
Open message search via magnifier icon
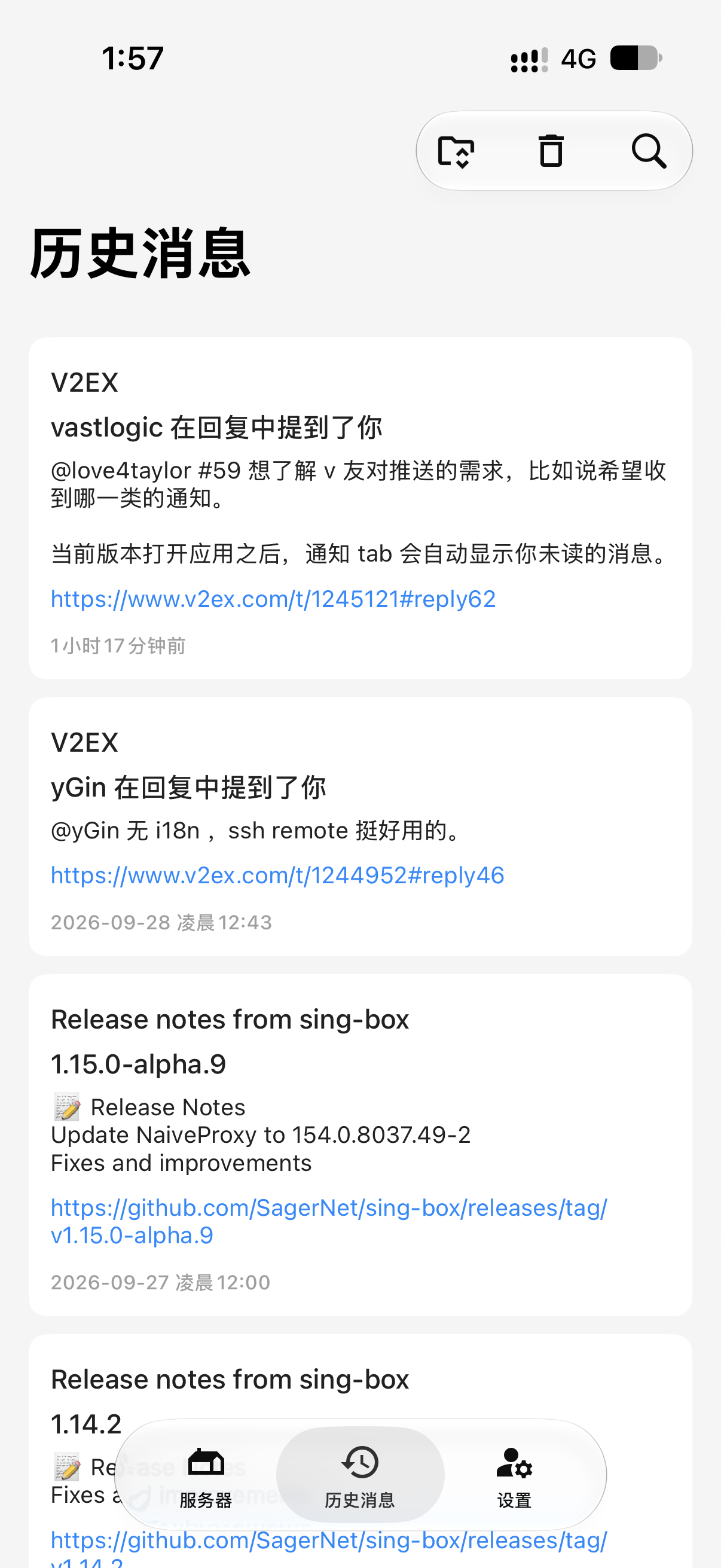649,151
